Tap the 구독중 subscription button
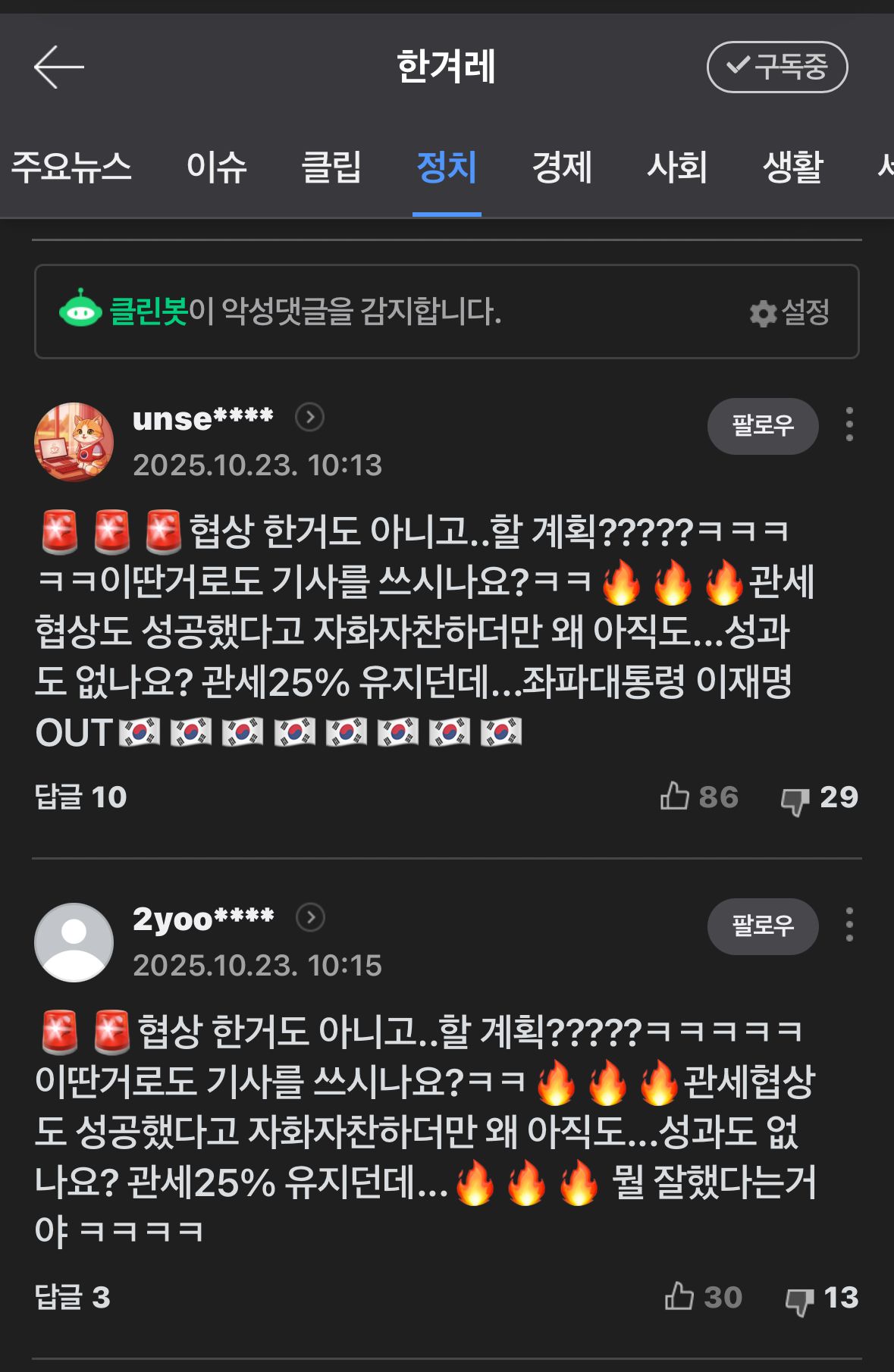The width and height of the screenshot is (894, 1372). pos(776,67)
